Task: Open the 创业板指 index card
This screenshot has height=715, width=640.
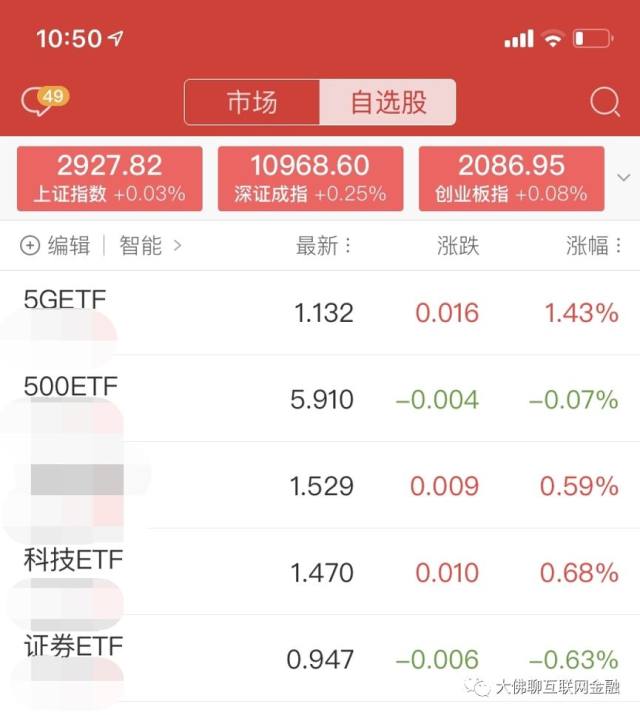Action: [x=511, y=178]
